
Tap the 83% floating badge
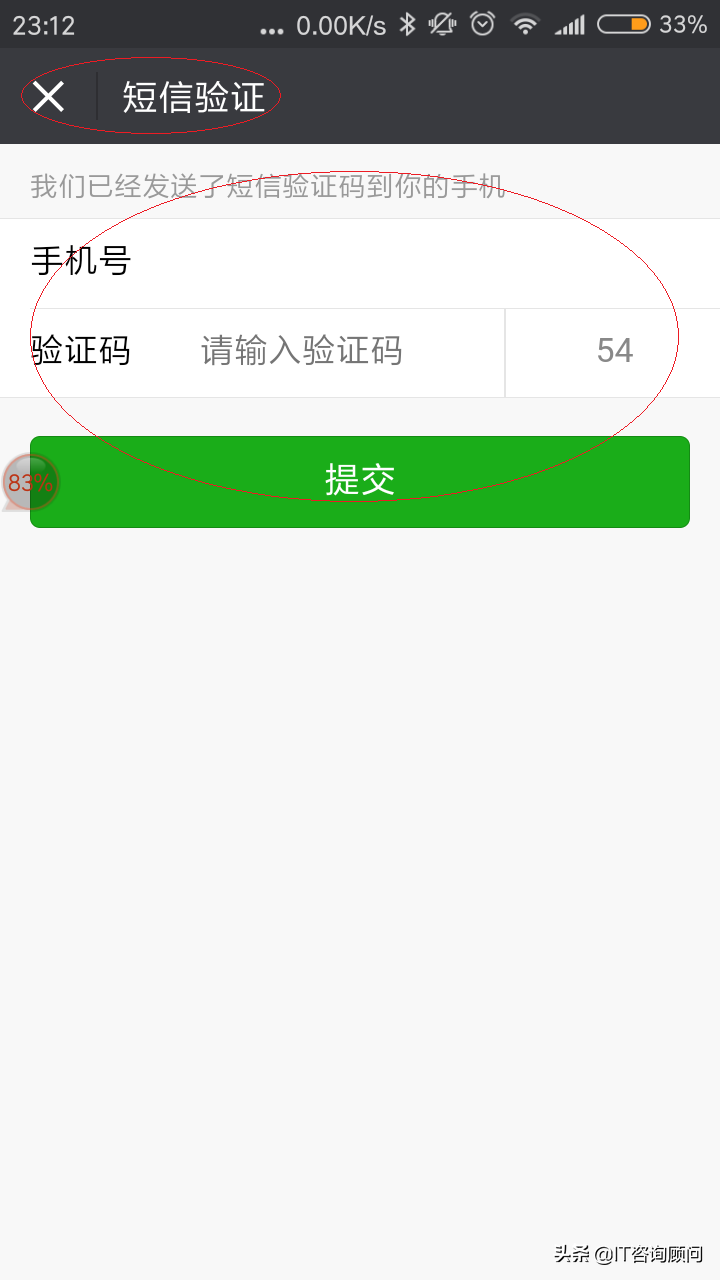point(30,482)
